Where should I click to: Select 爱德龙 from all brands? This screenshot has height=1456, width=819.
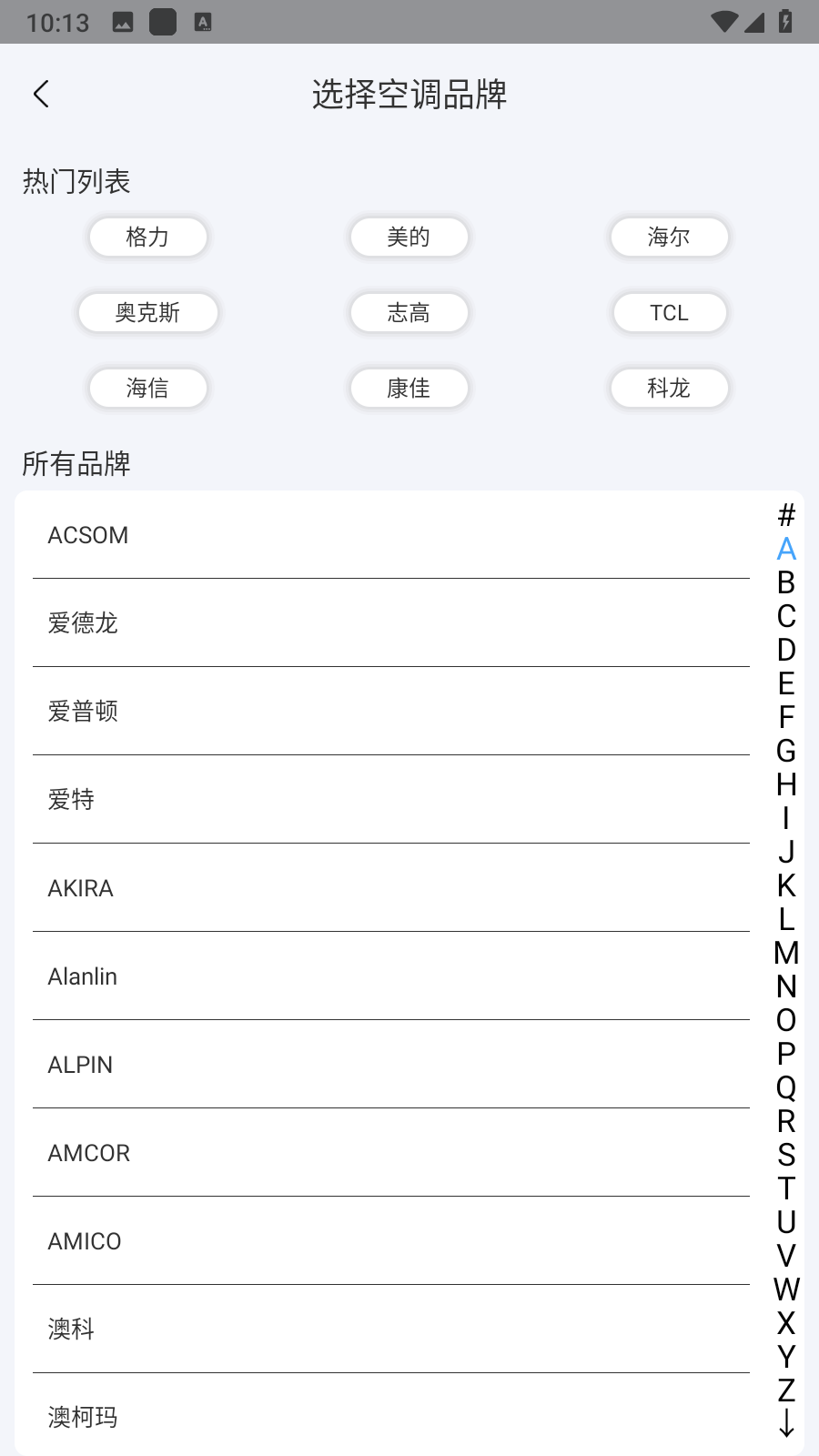(x=391, y=623)
